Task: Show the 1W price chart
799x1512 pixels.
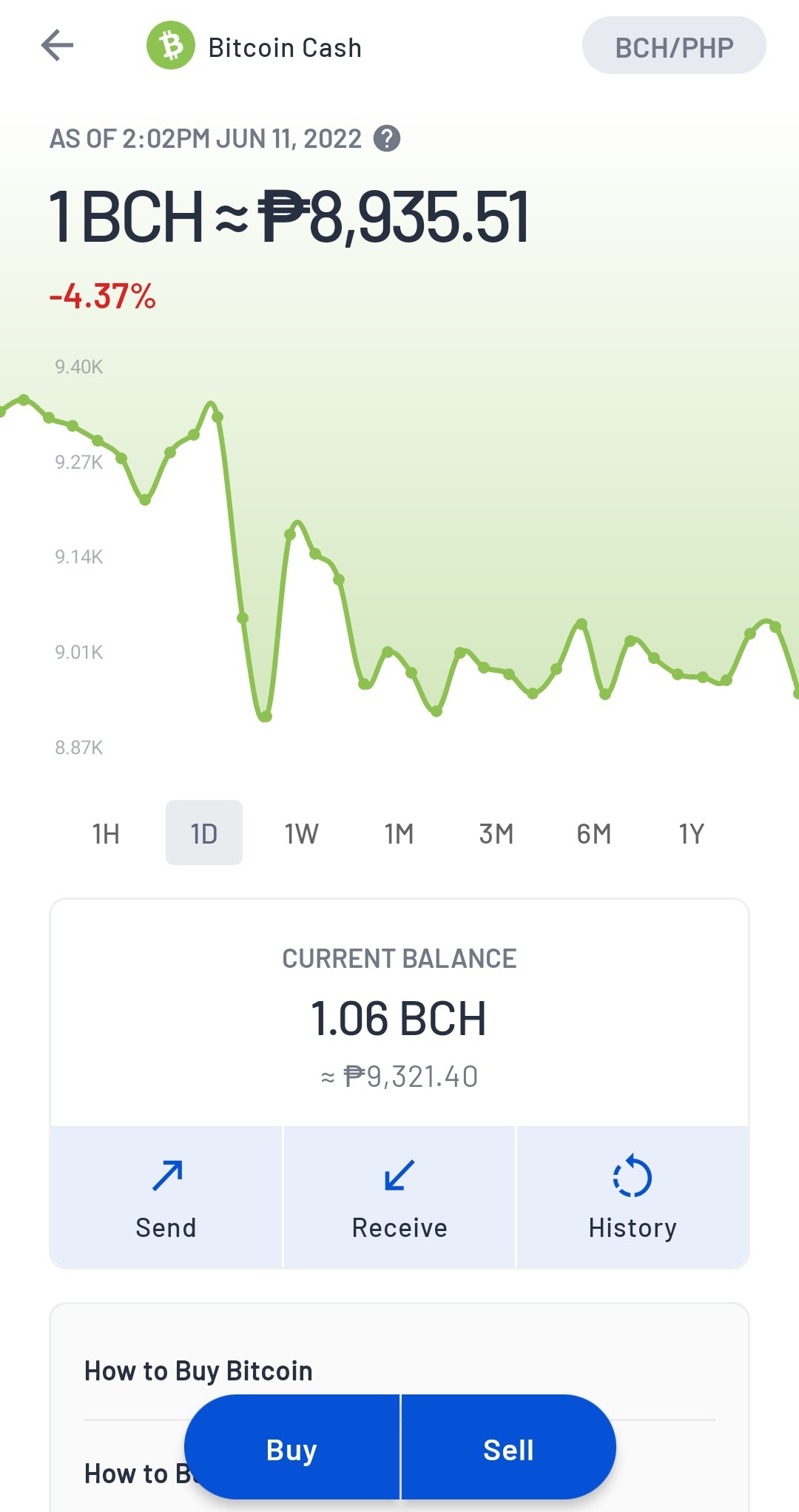Action: coord(301,833)
